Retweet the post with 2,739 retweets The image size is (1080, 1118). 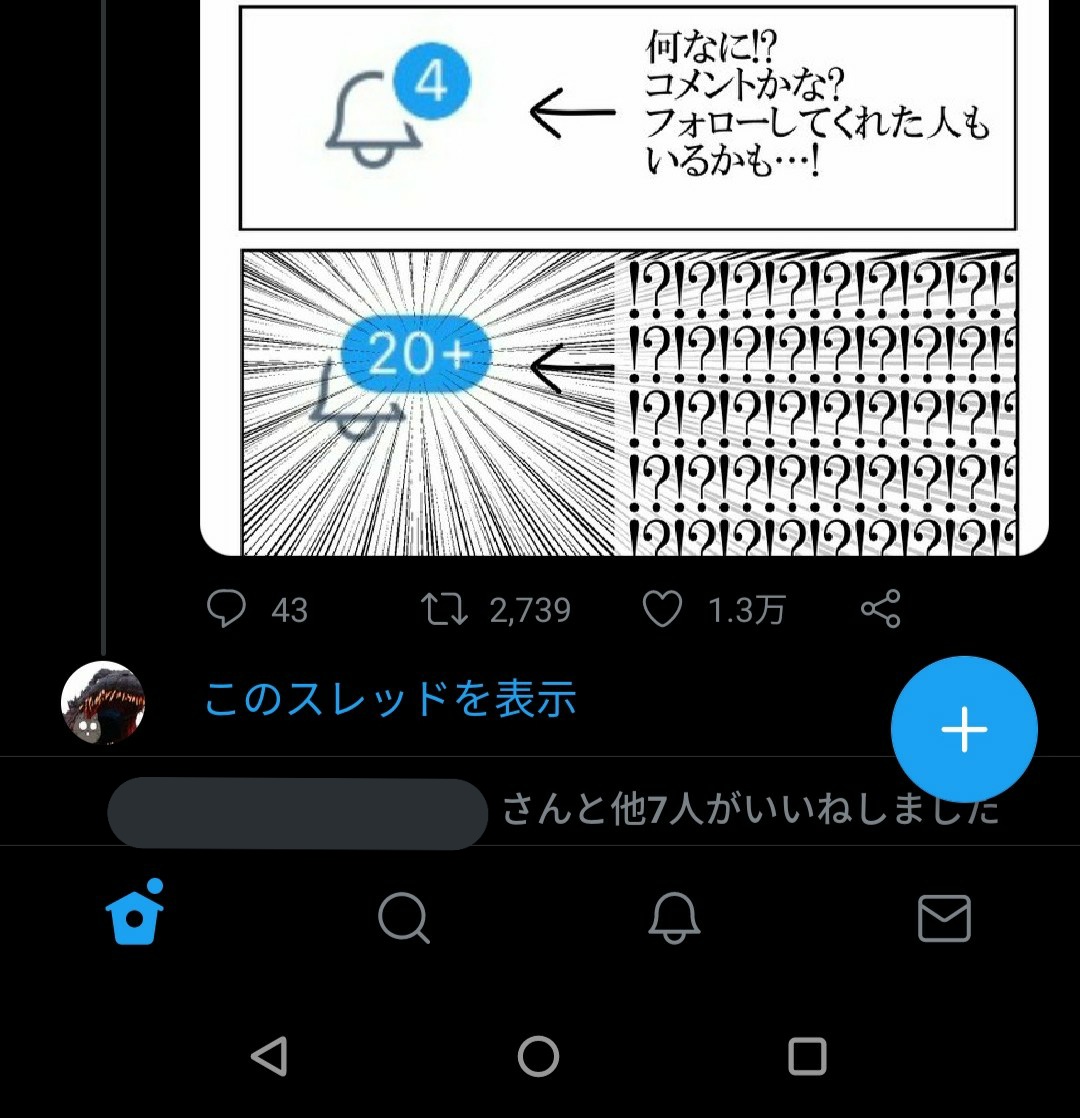tap(445, 609)
